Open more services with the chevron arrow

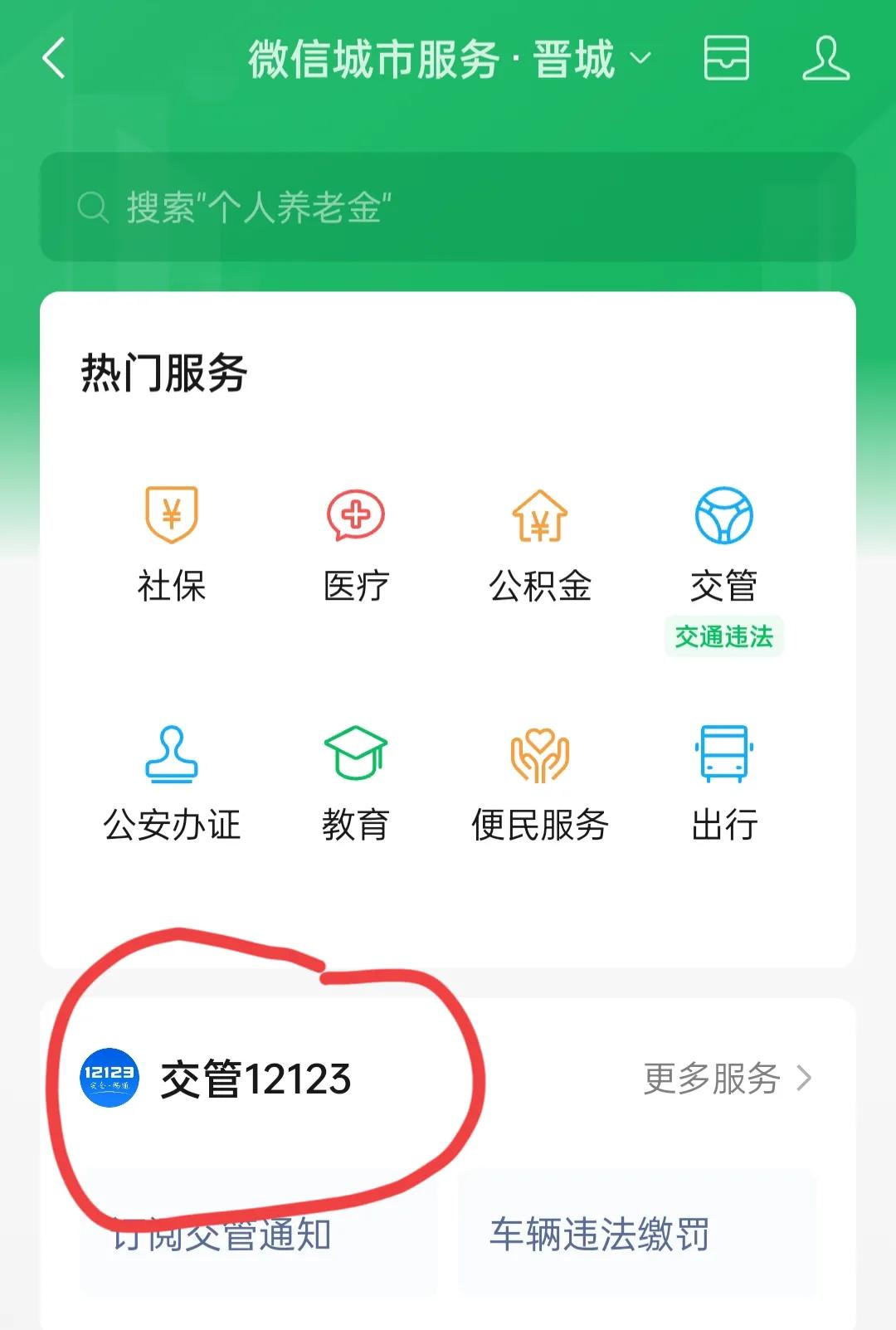801,1080
